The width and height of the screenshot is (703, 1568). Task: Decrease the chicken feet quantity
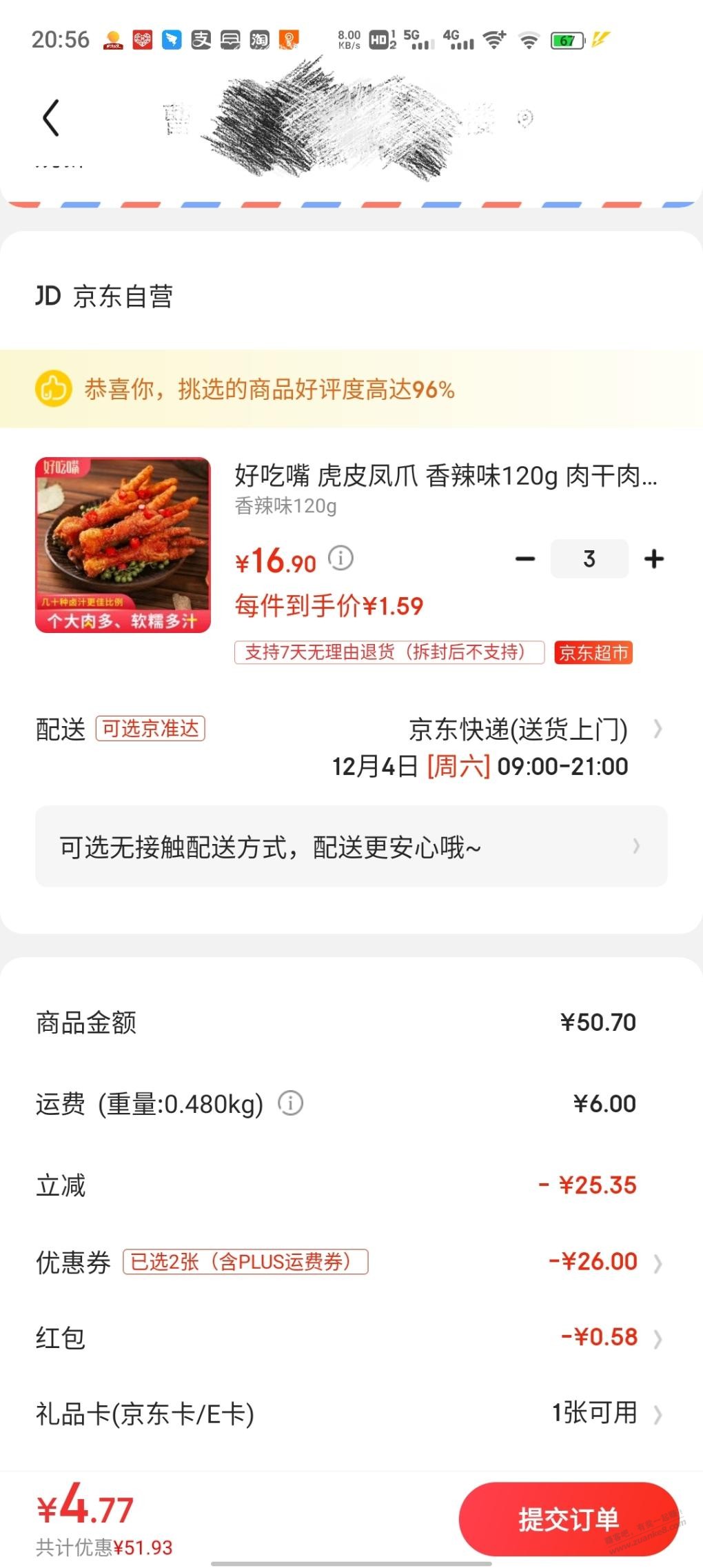(x=525, y=559)
